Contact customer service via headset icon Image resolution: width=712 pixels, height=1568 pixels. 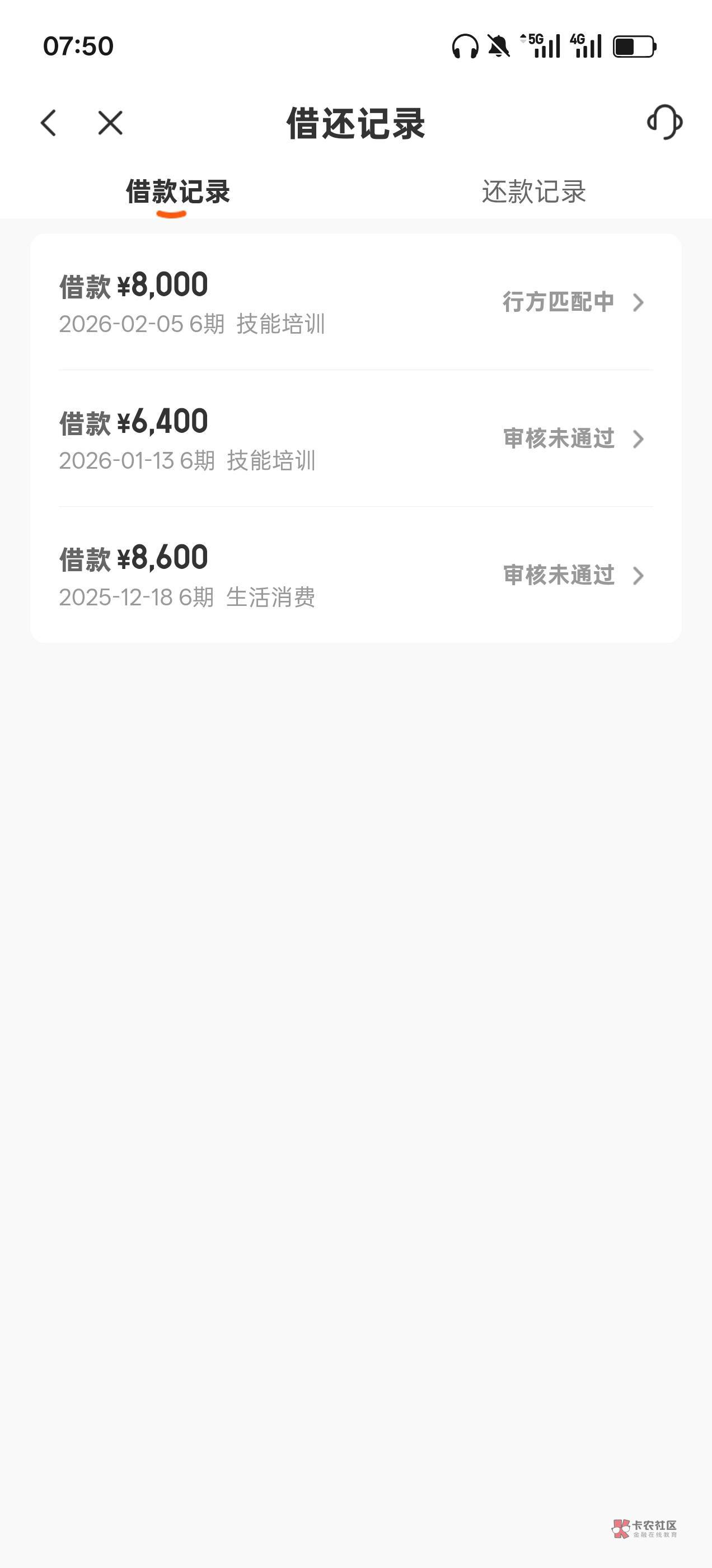(664, 122)
